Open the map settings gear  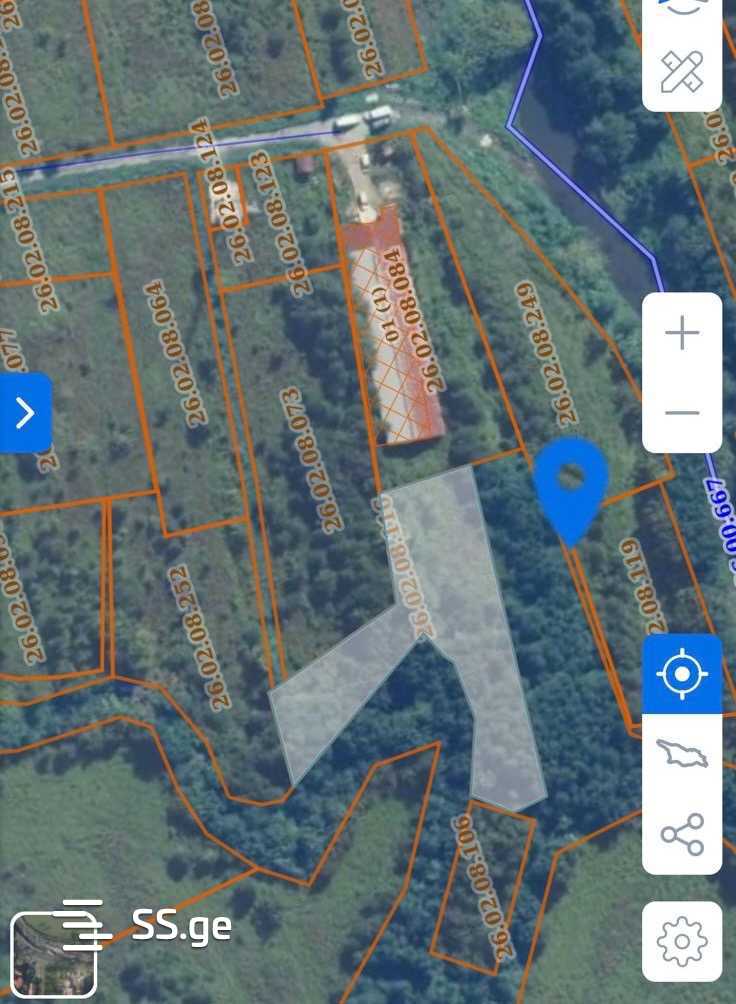click(682, 941)
